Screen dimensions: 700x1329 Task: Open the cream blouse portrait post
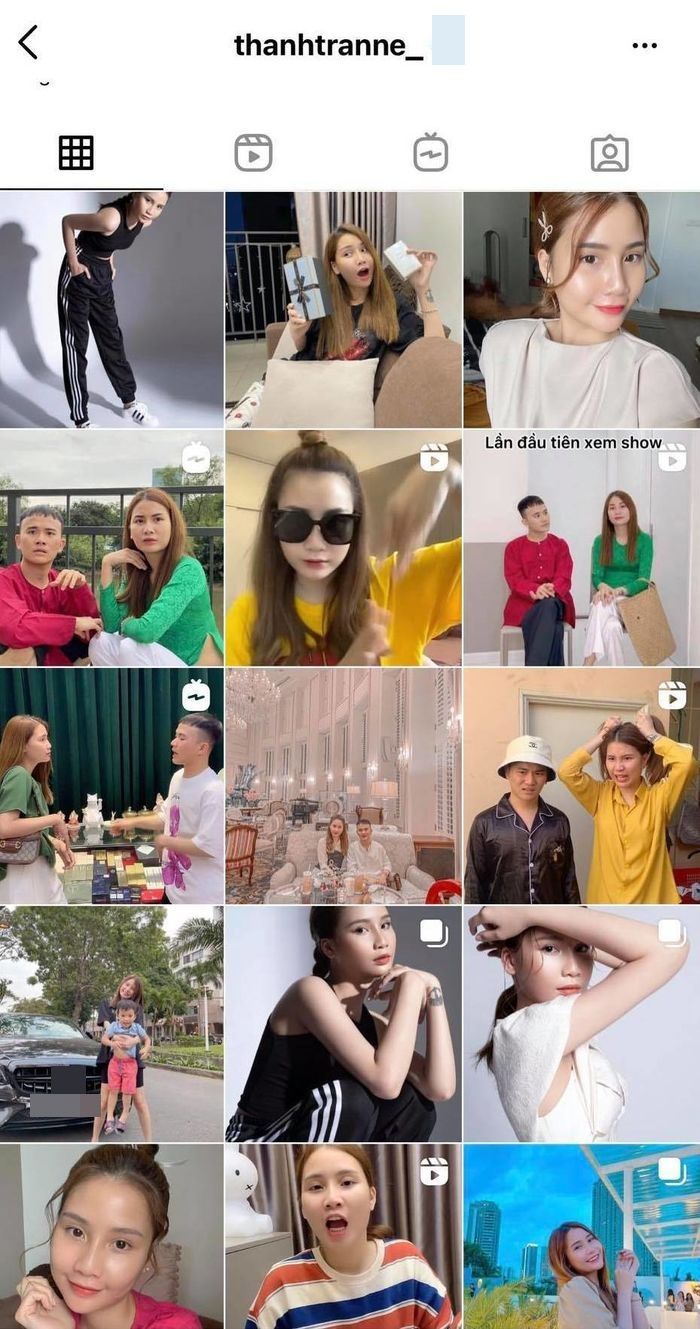581,310
